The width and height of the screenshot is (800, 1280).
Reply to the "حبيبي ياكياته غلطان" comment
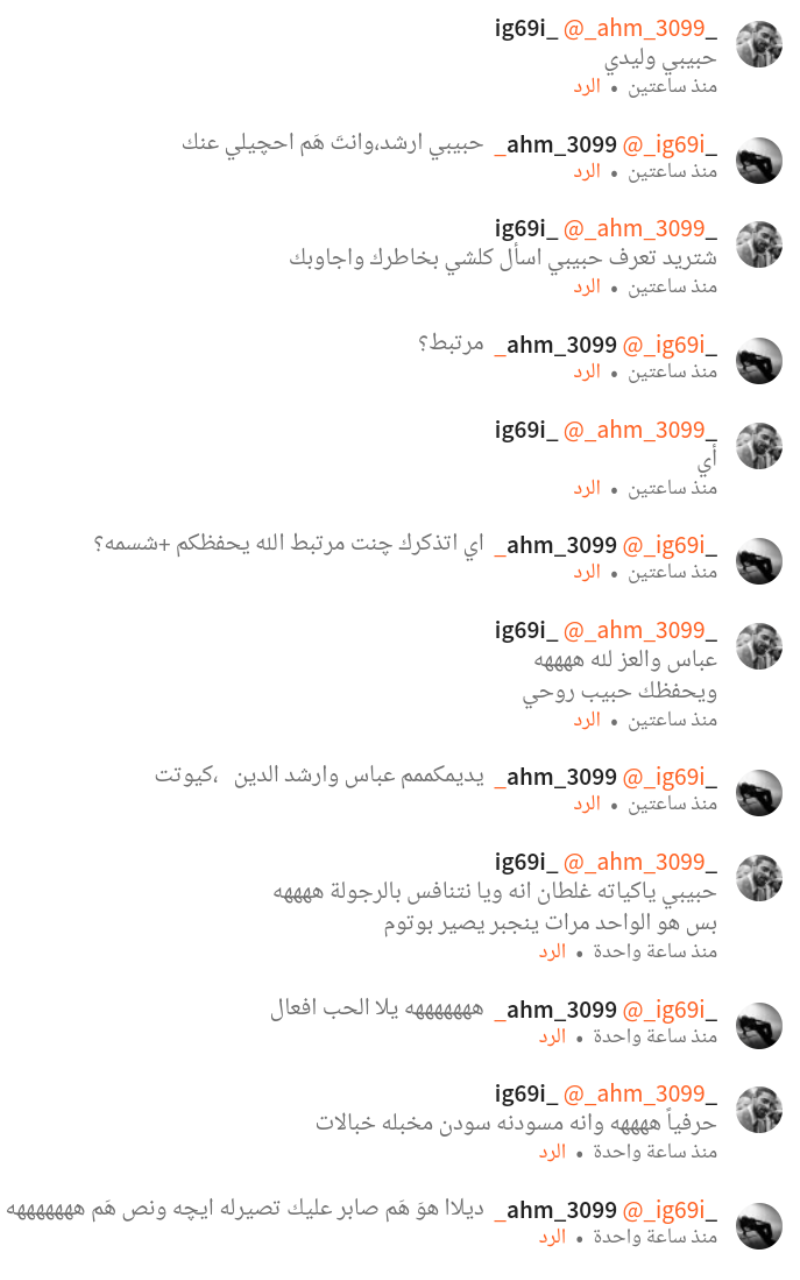(x=552, y=951)
